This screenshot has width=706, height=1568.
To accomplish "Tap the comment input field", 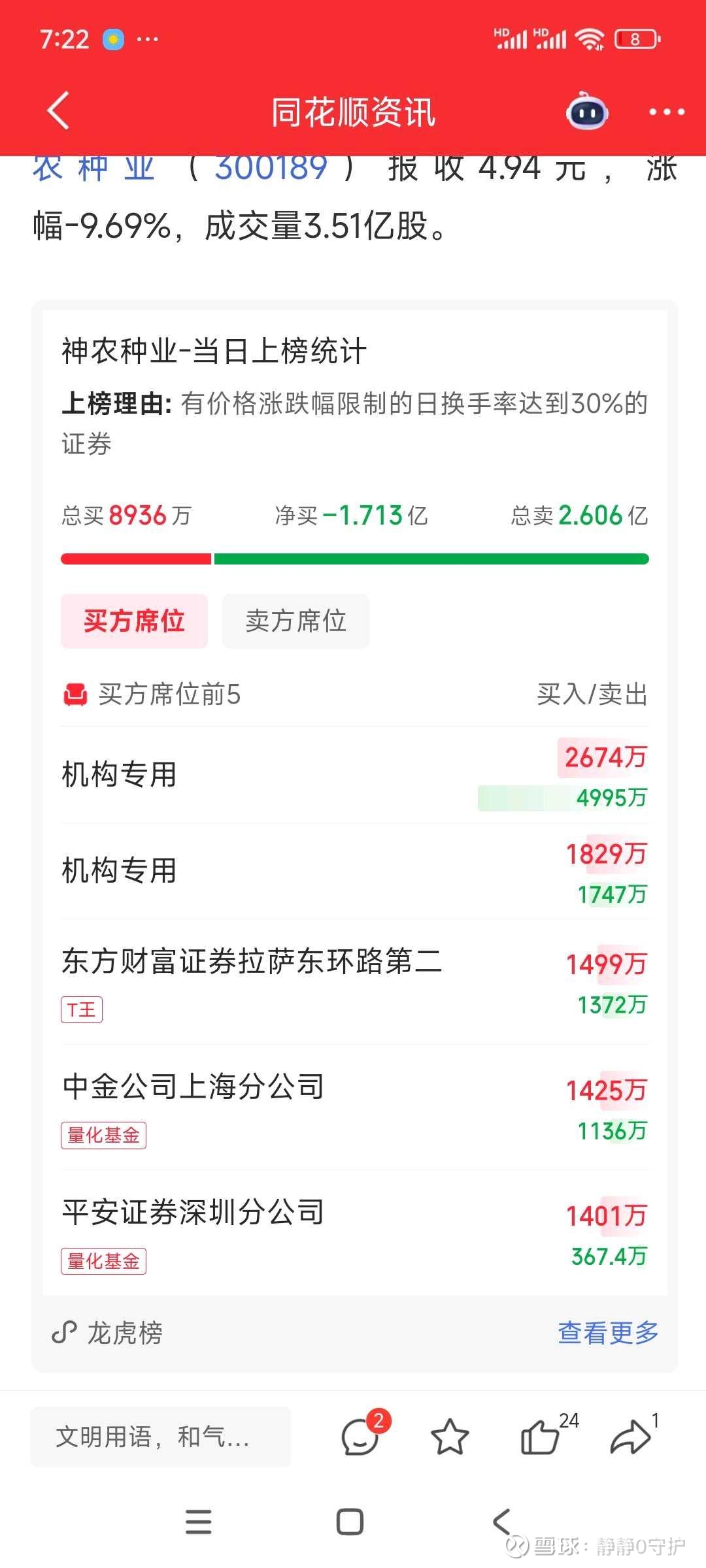I will tap(160, 1437).
